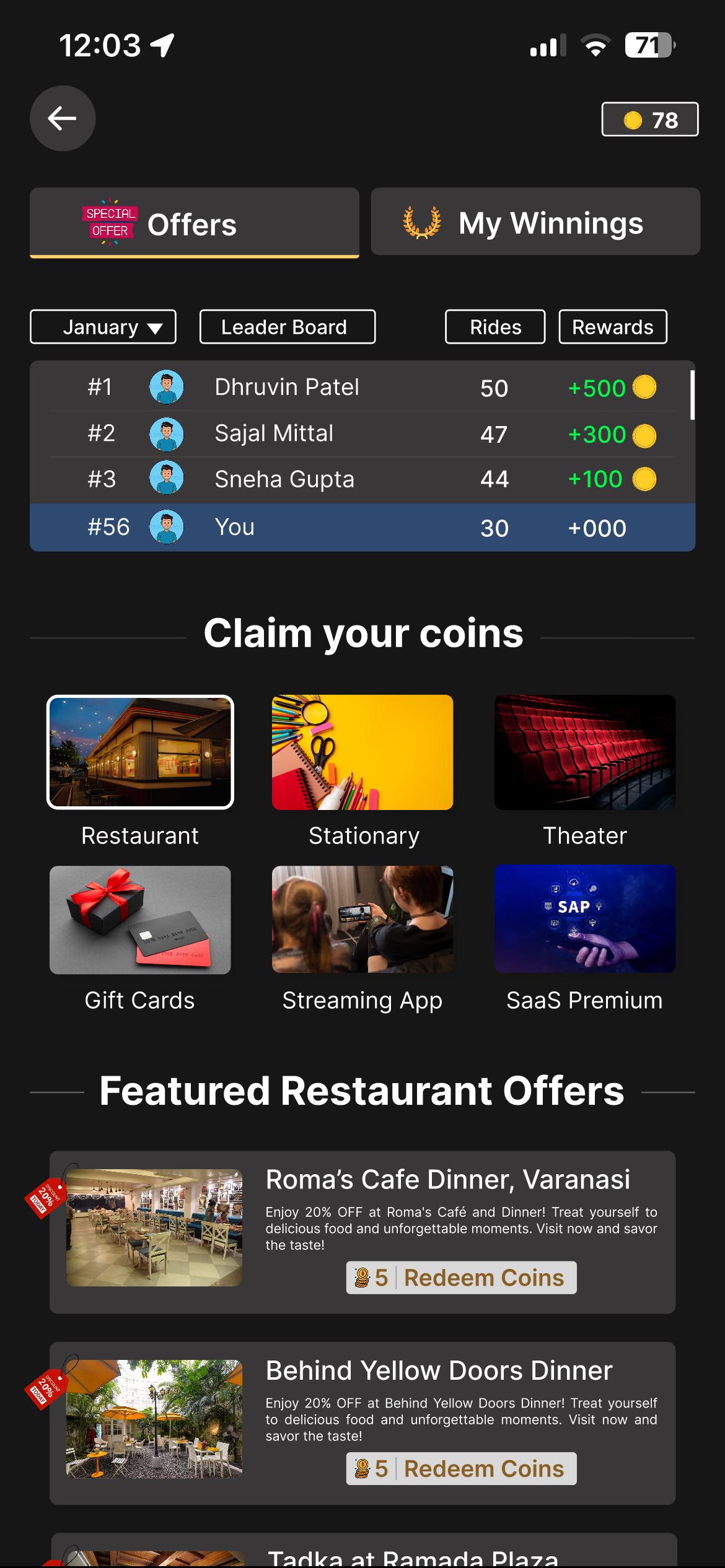Choose the Stationary category tile
Screen dimensions: 725x1568
click(362, 752)
